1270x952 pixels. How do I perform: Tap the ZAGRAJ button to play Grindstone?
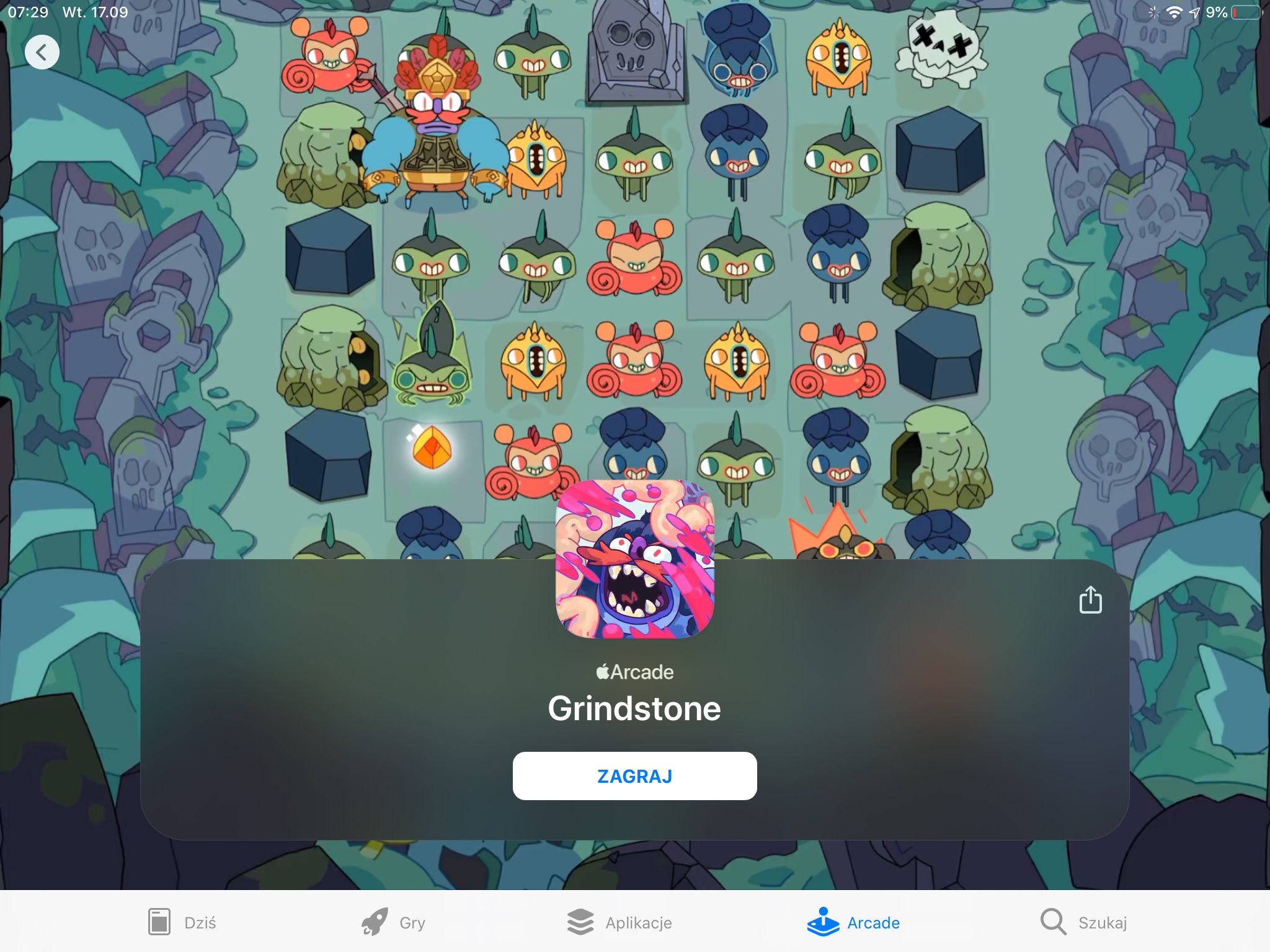pos(634,776)
